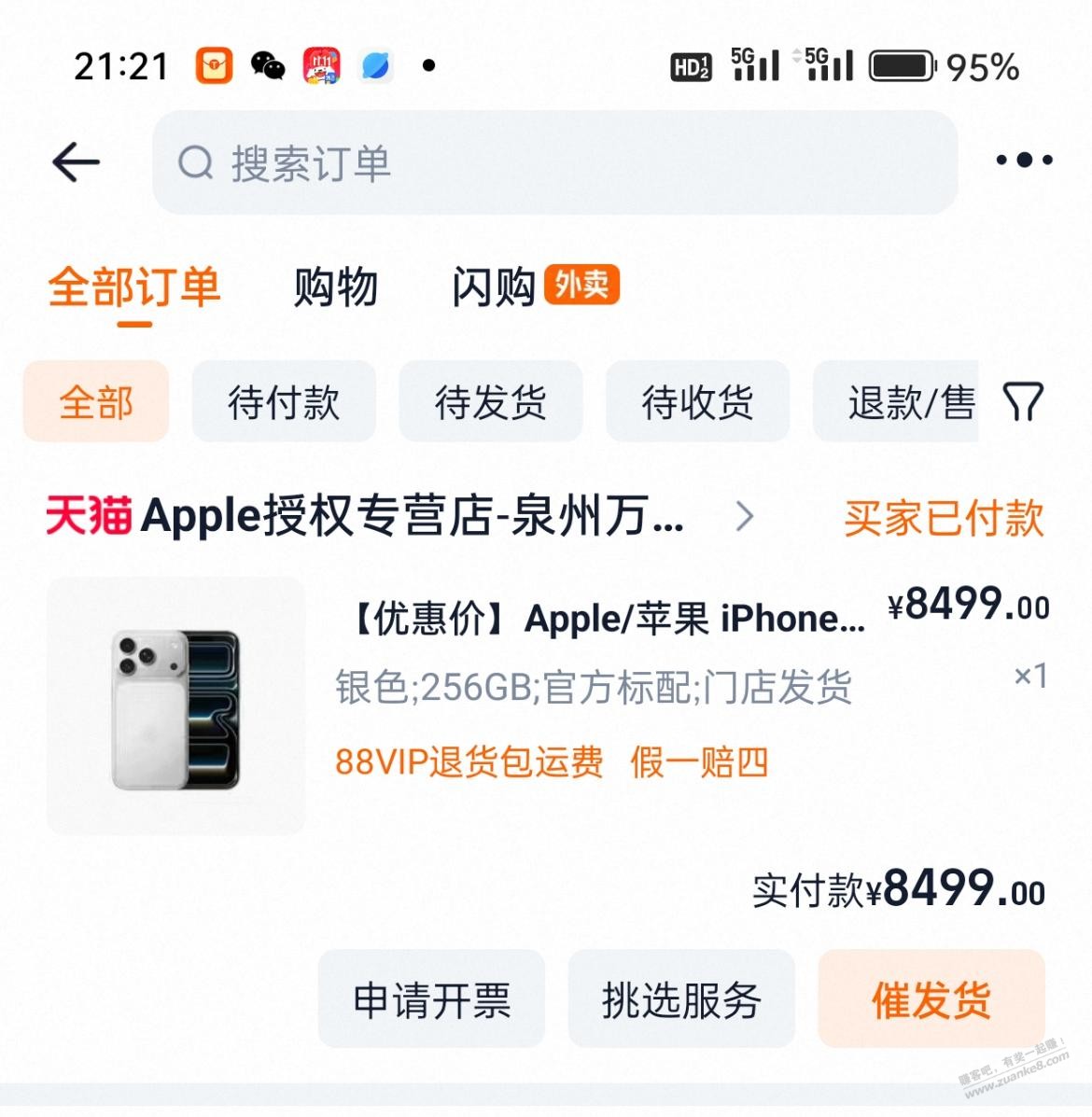Open the three-dot overflow menu
This screenshot has width=1092, height=1117.
tap(1024, 161)
